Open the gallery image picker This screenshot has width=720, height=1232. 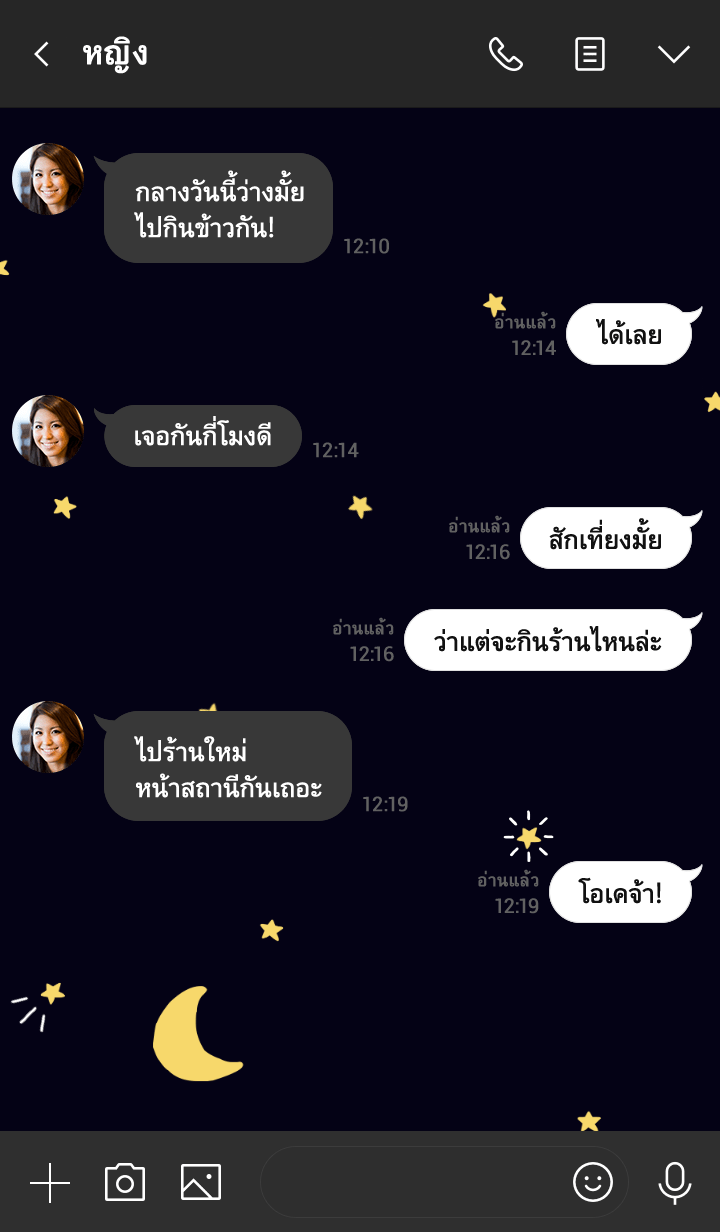201,1183
